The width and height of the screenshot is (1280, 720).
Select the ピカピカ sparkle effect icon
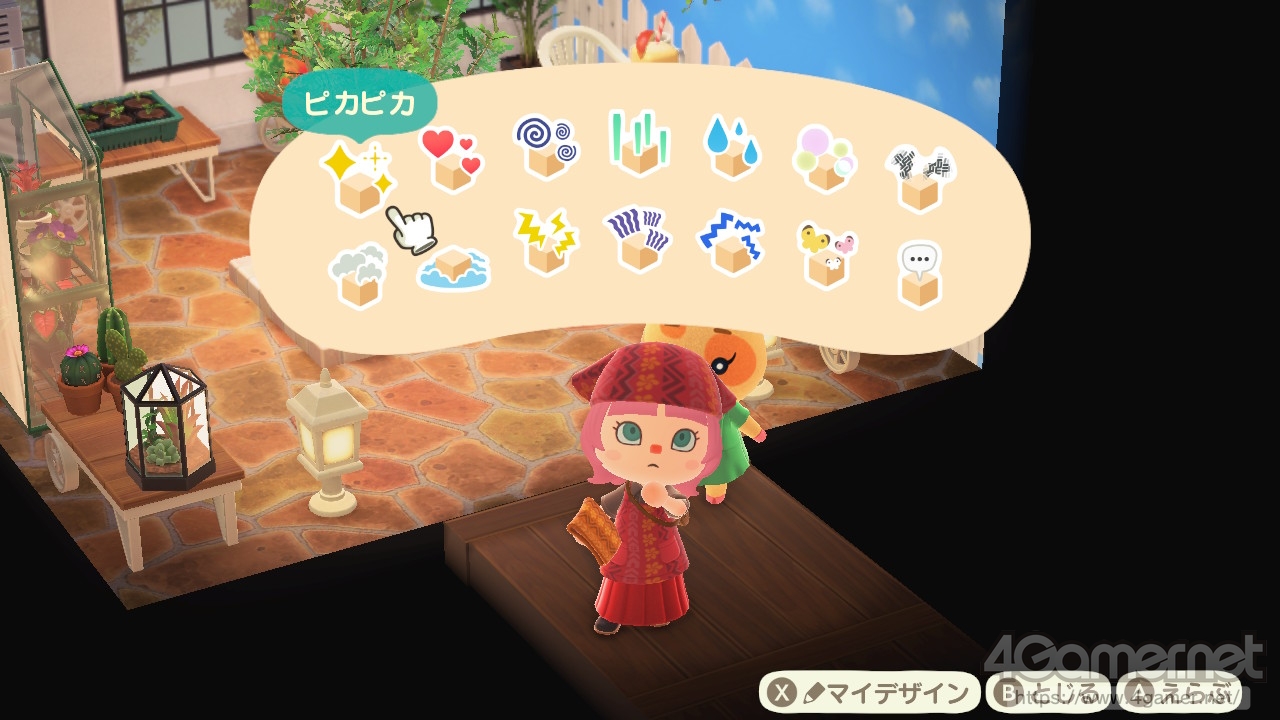(358, 179)
